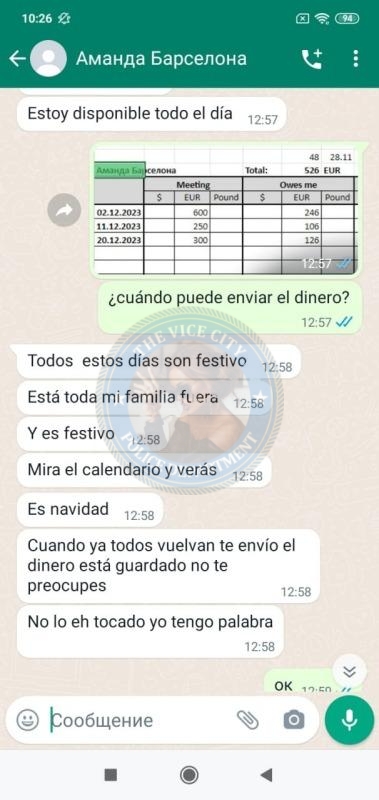Screen dimensions: 379x800
Task: Open the emoji picker
Action: point(28,720)
